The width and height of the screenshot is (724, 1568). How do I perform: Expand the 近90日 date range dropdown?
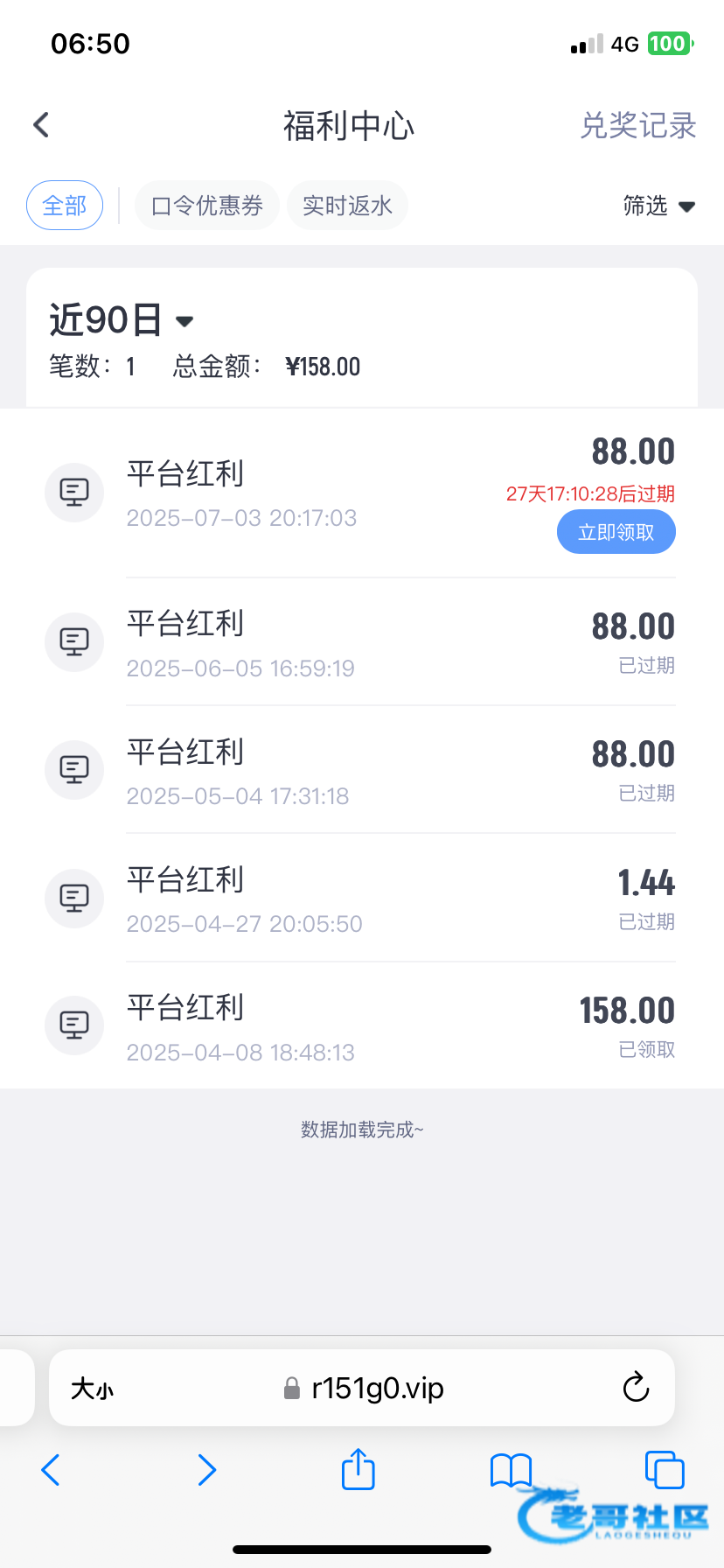pos(121,320)
